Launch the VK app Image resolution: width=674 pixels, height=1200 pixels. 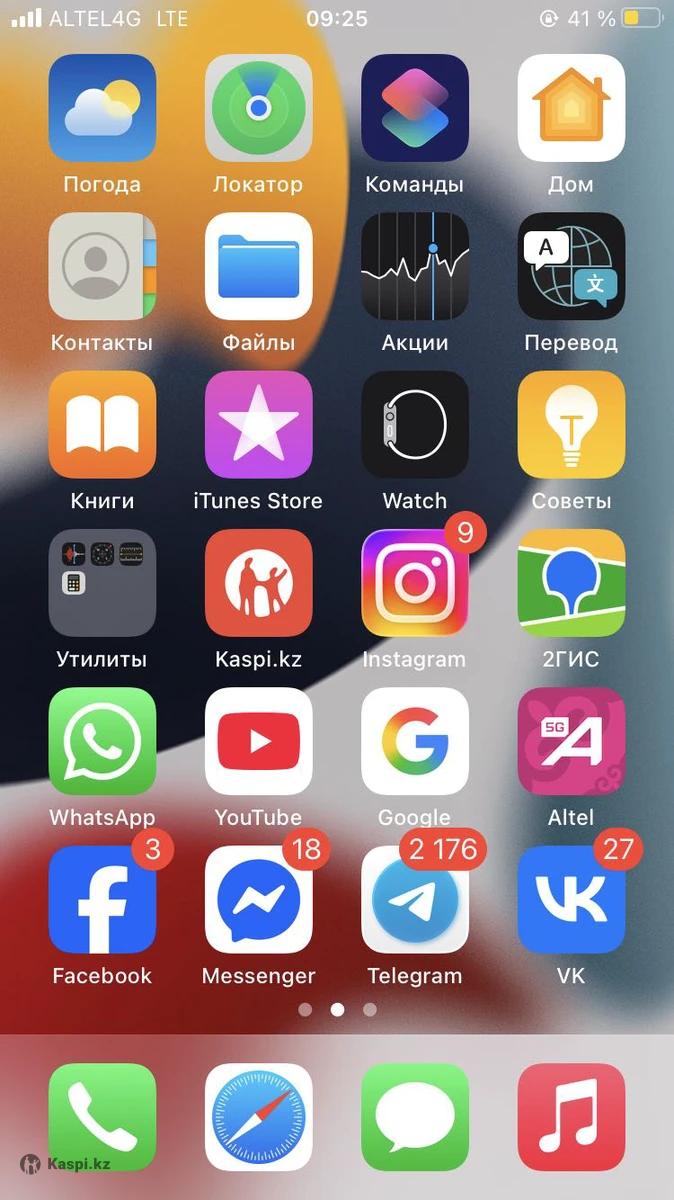[x=571, y=899]
